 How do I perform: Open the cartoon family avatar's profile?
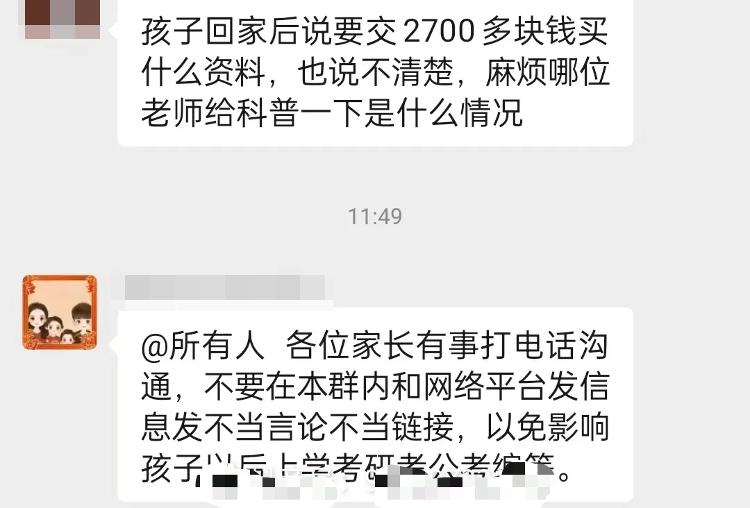click(x=60, y=312)
